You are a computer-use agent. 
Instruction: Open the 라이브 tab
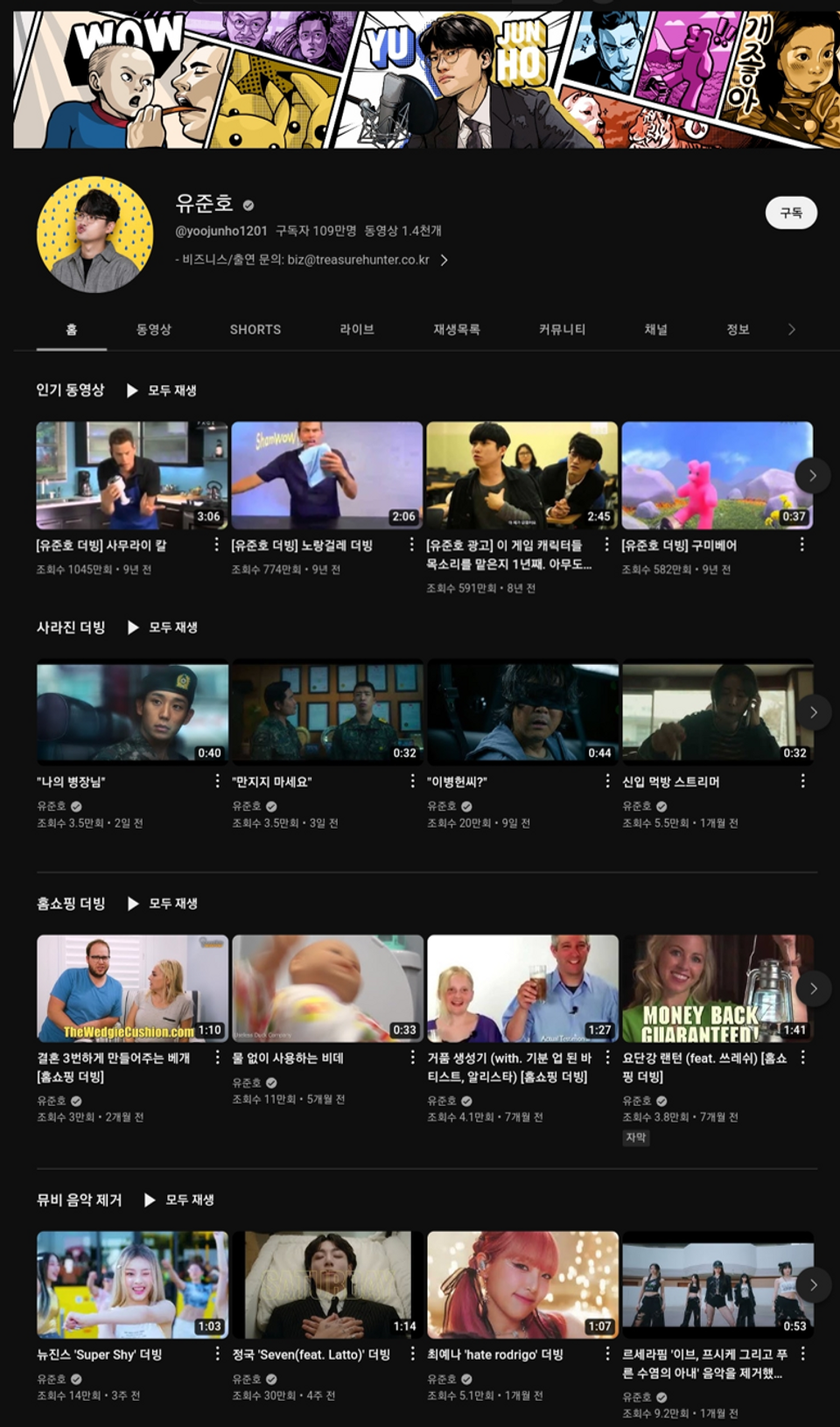(x=357, y=329)
